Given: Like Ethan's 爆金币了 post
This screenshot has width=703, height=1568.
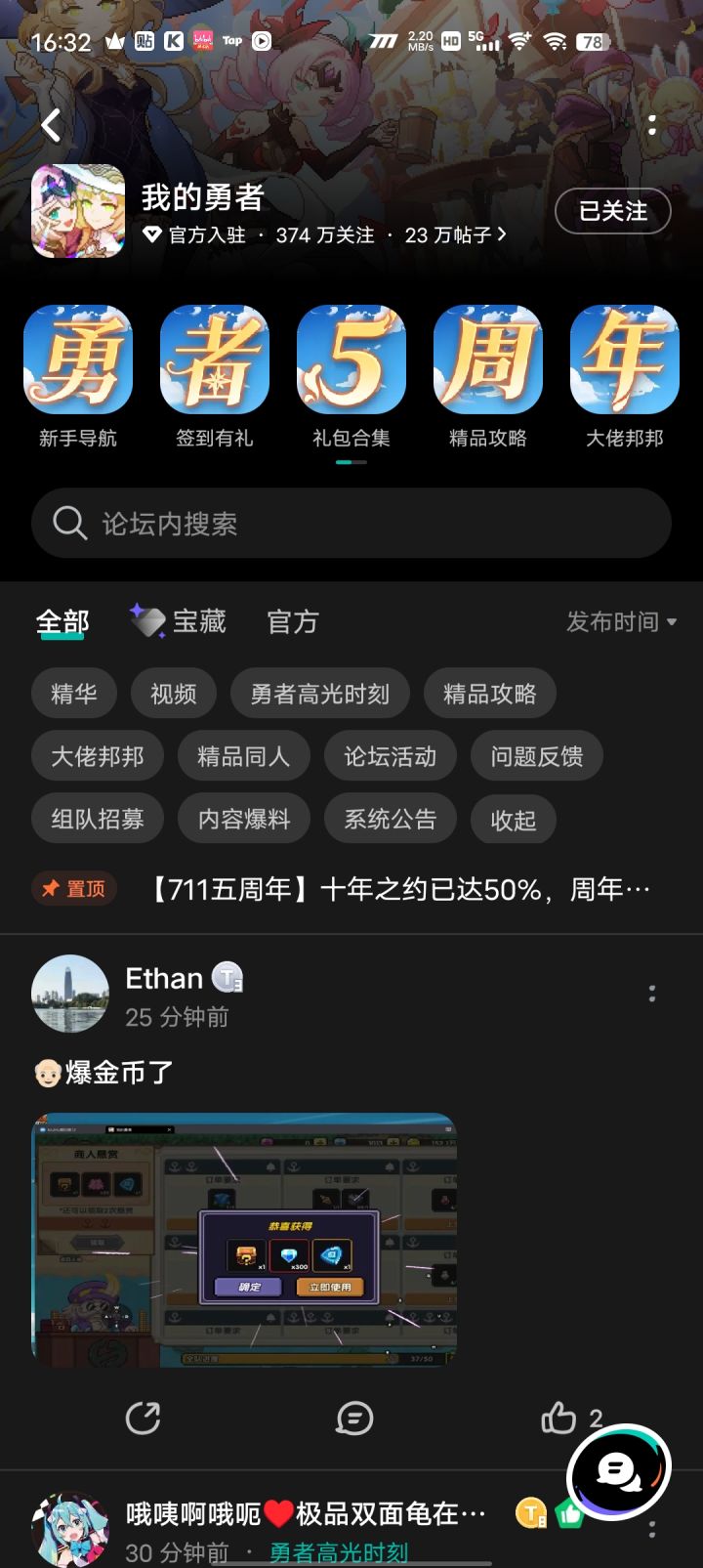Looking at the screenshot, I should [x=560, y=1418].
